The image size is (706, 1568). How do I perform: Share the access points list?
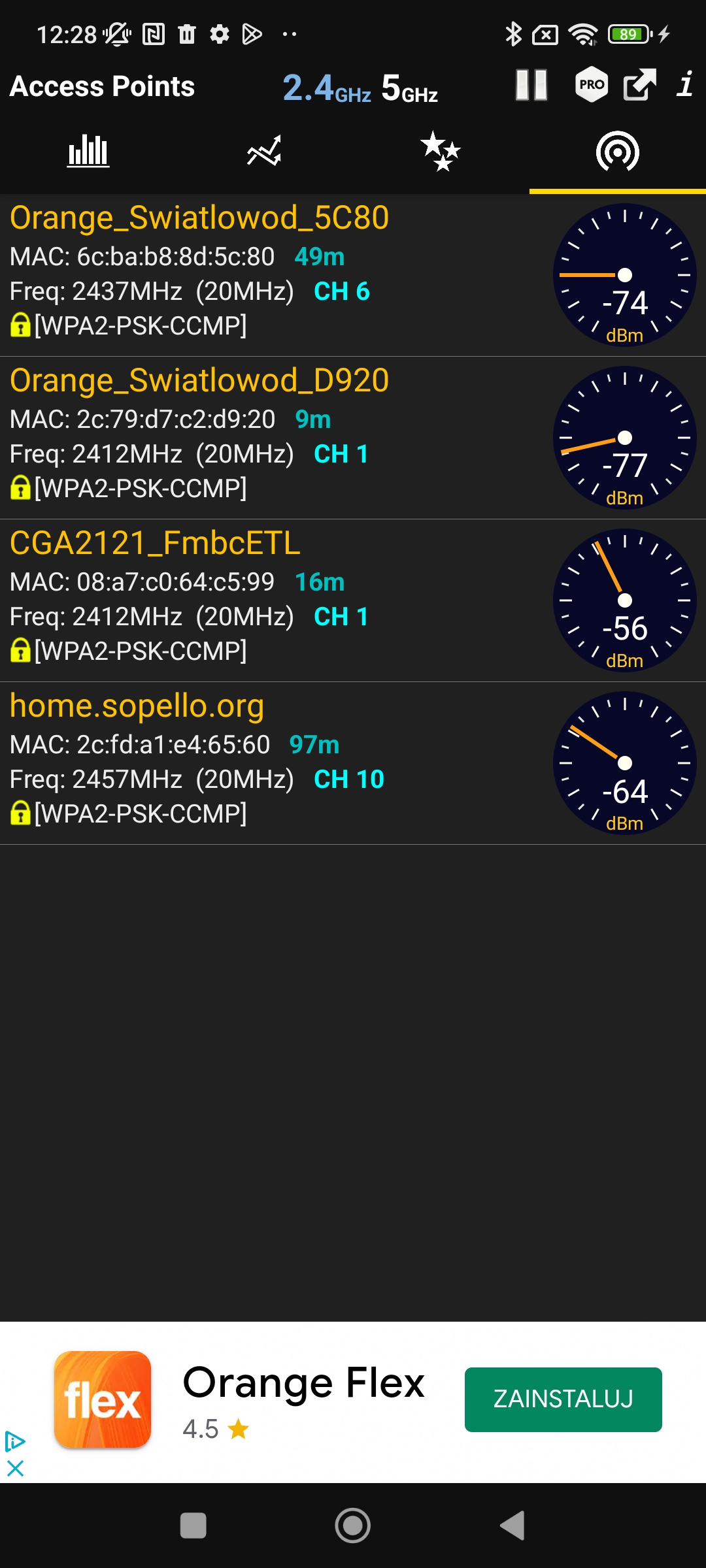639,85
